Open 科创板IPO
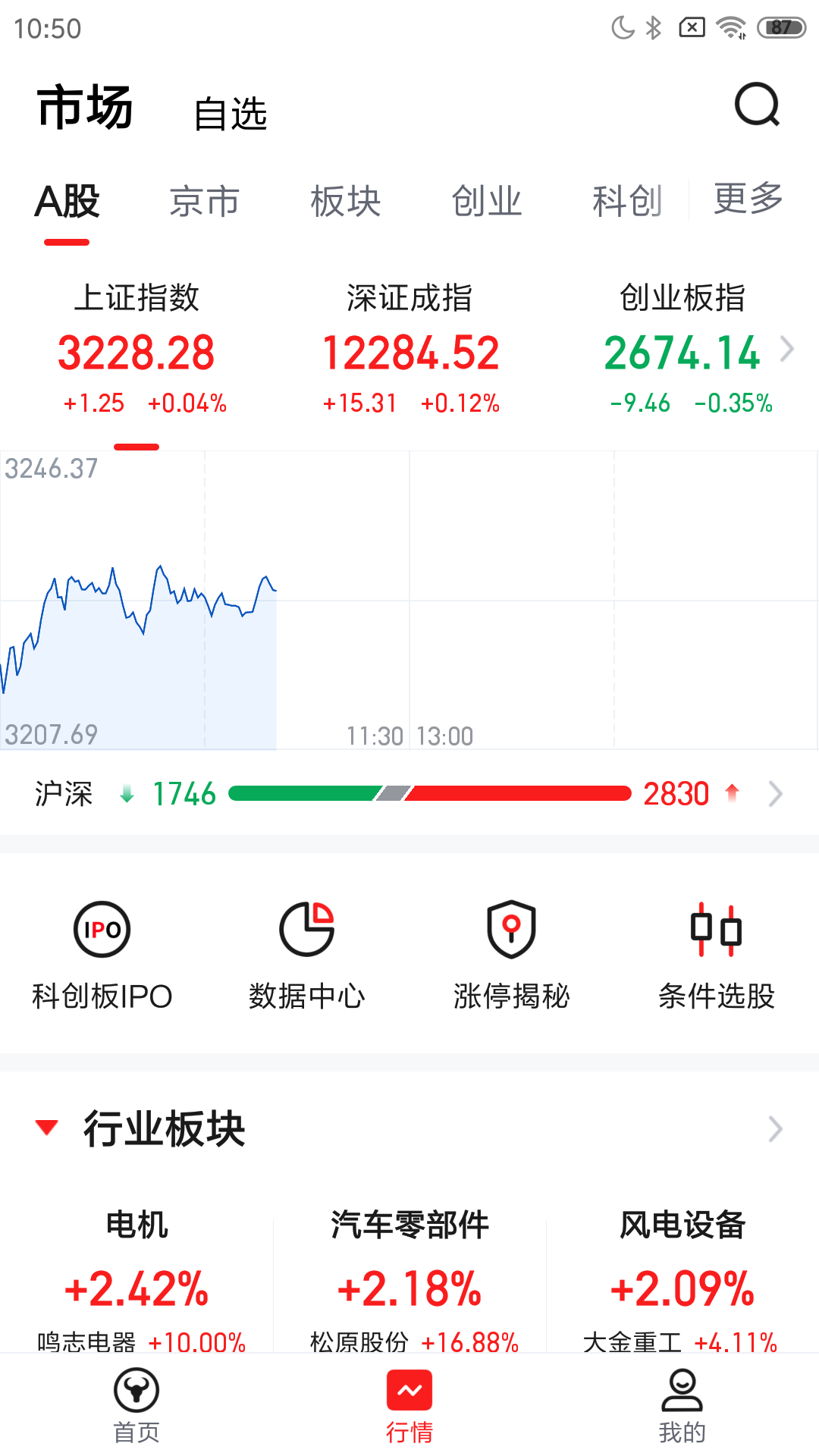This screenshot has height=1456, width=819. point(102,955)
